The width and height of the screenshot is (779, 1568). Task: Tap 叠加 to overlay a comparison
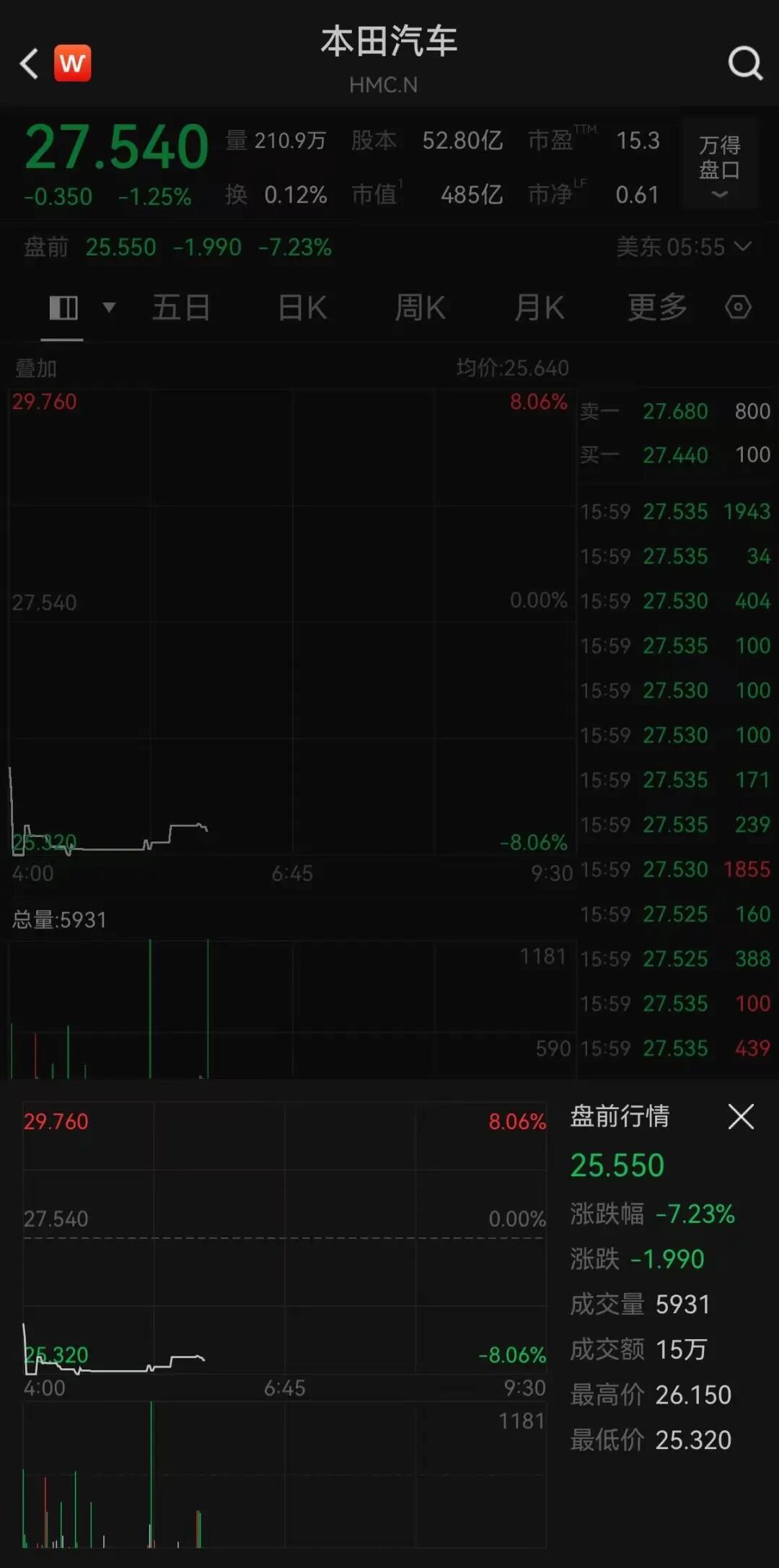point(36,369)
